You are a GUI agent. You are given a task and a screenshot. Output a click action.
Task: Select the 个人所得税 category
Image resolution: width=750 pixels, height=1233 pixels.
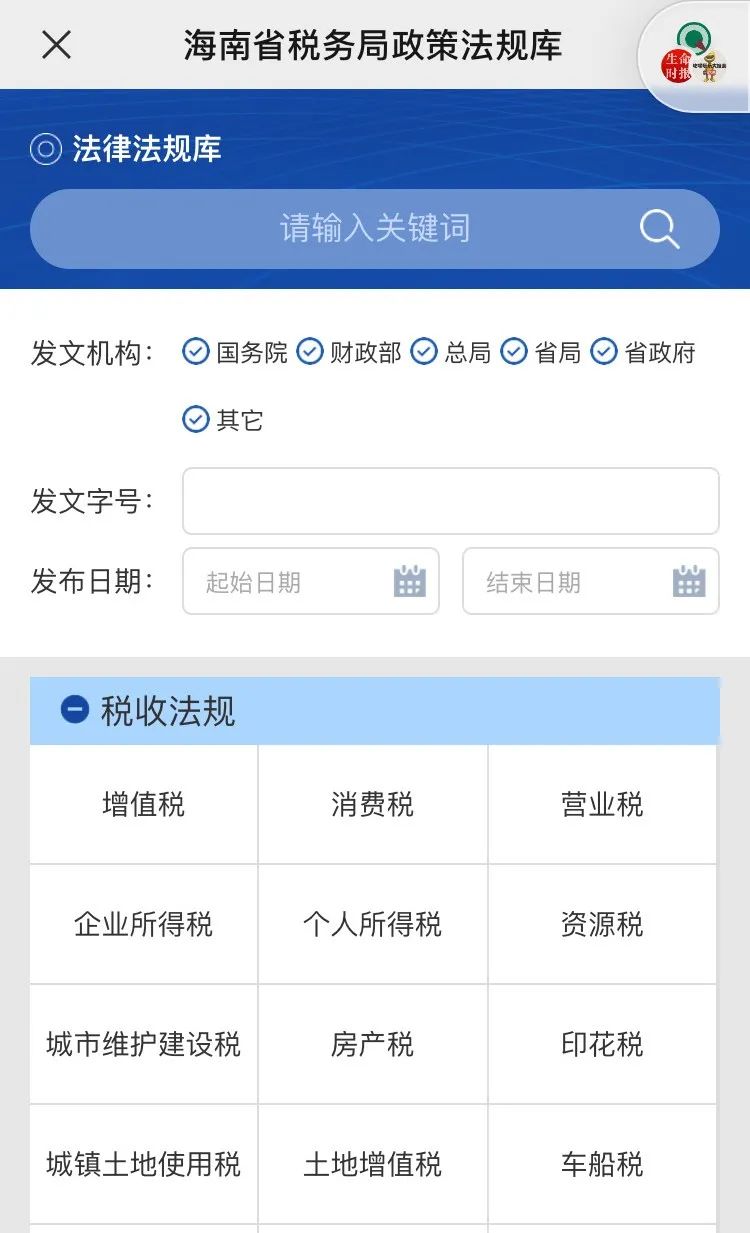click(373, 925)
